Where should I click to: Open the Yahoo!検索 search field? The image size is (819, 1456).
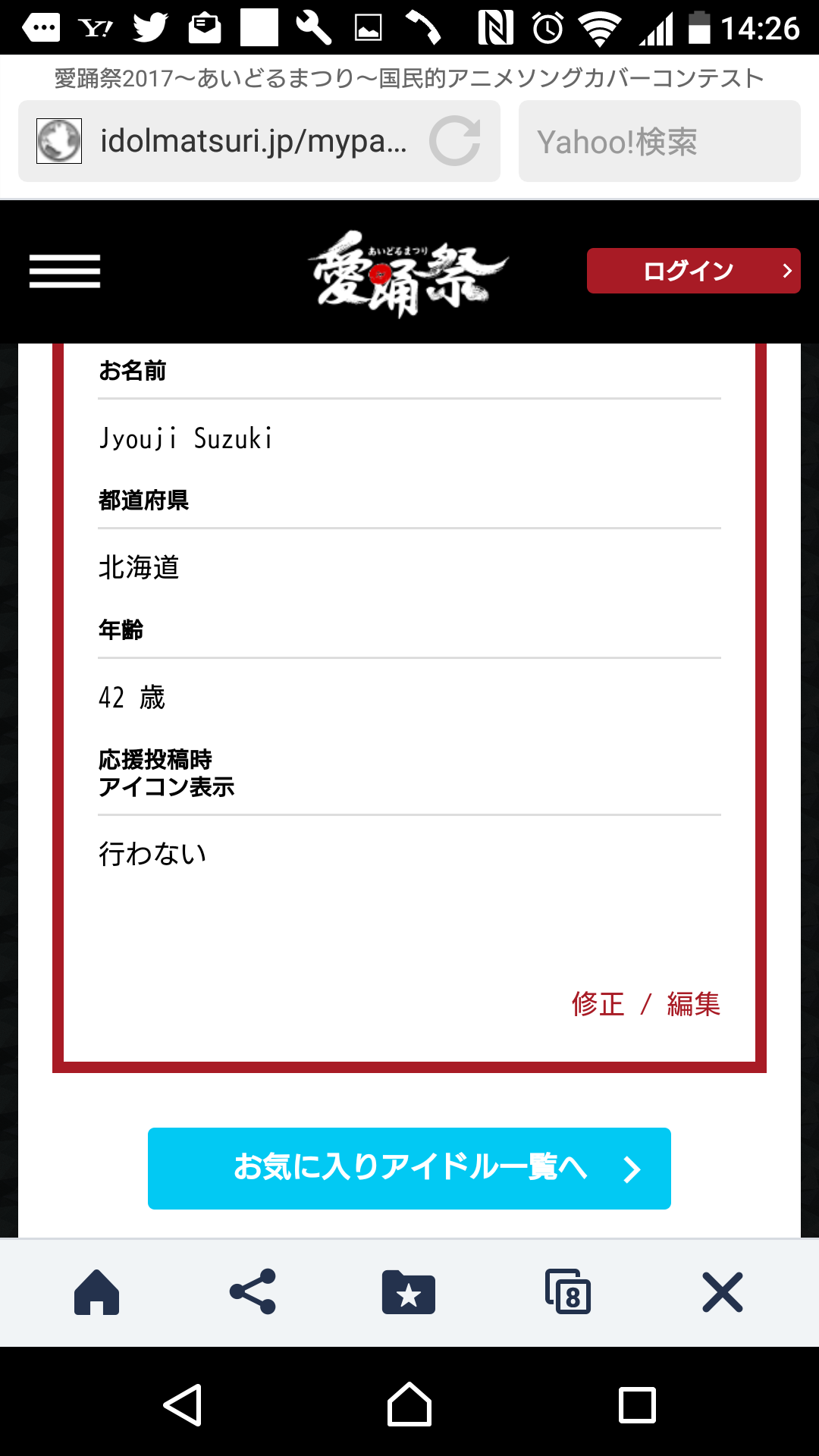tap(659, 141)
